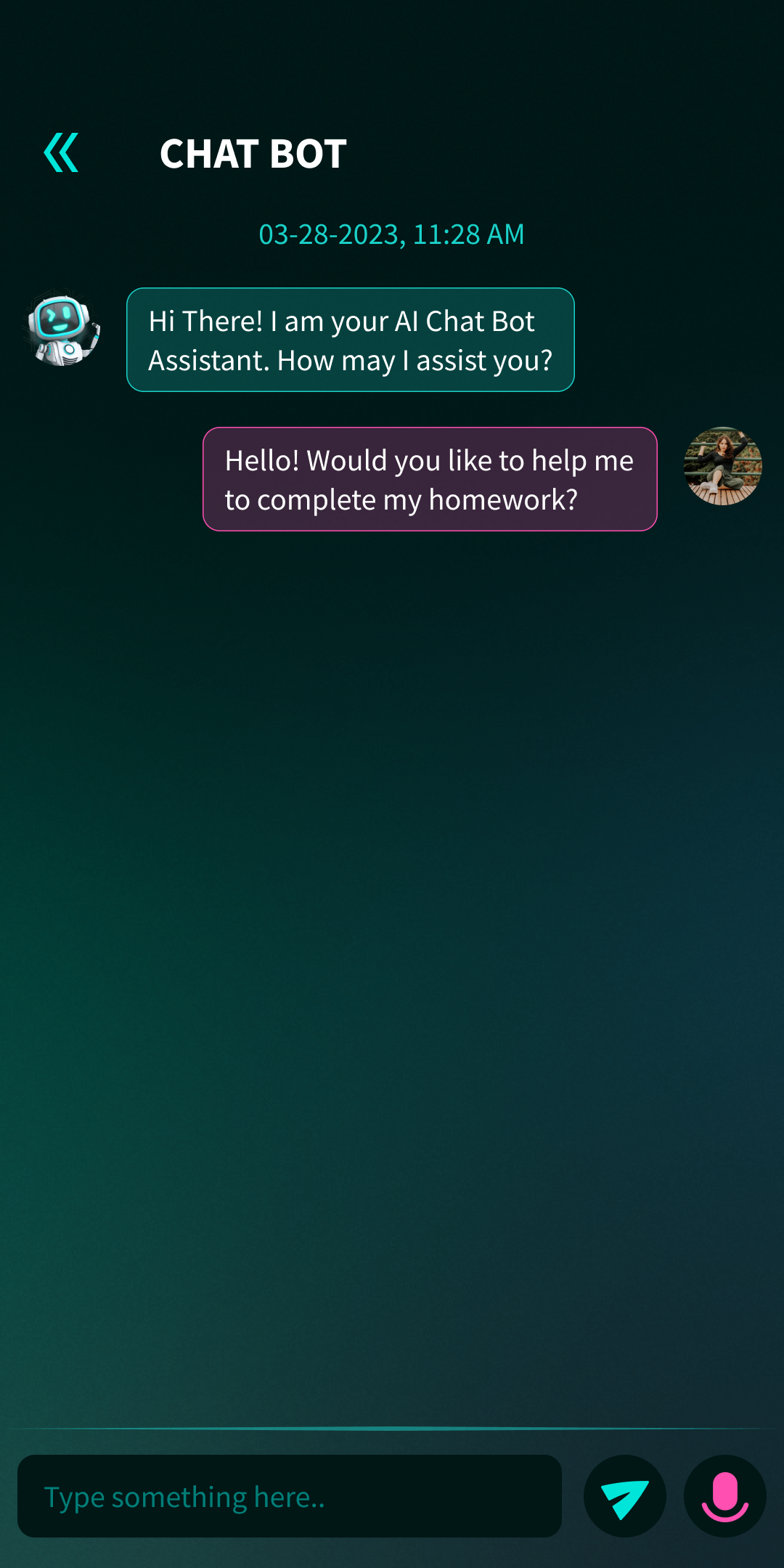Send the message with paper plane icon
Viewport: 784px width, 1568px height.
click(624, 1496)
